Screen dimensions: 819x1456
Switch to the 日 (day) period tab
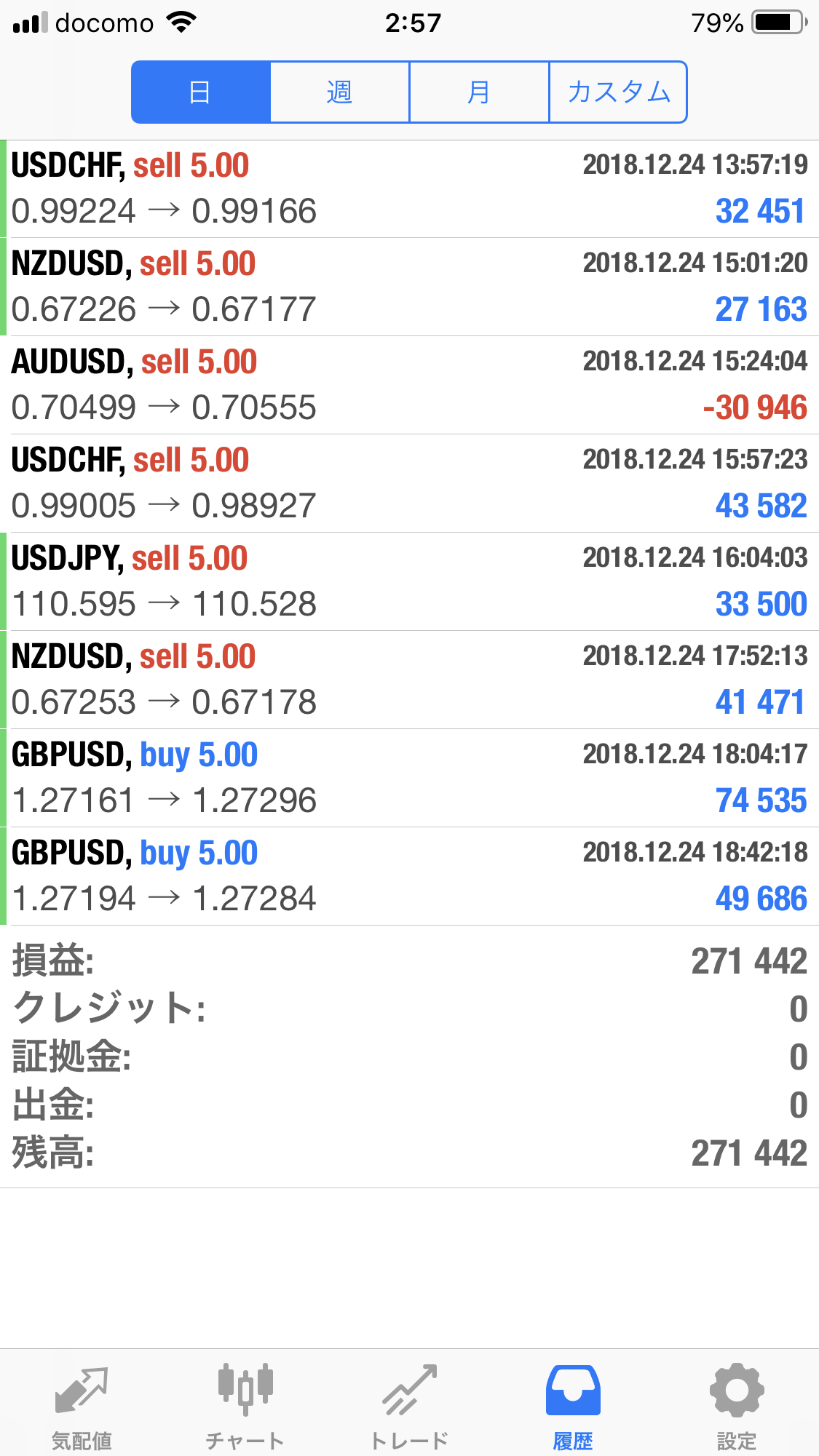pyautogui.click(x=200, y=92)
